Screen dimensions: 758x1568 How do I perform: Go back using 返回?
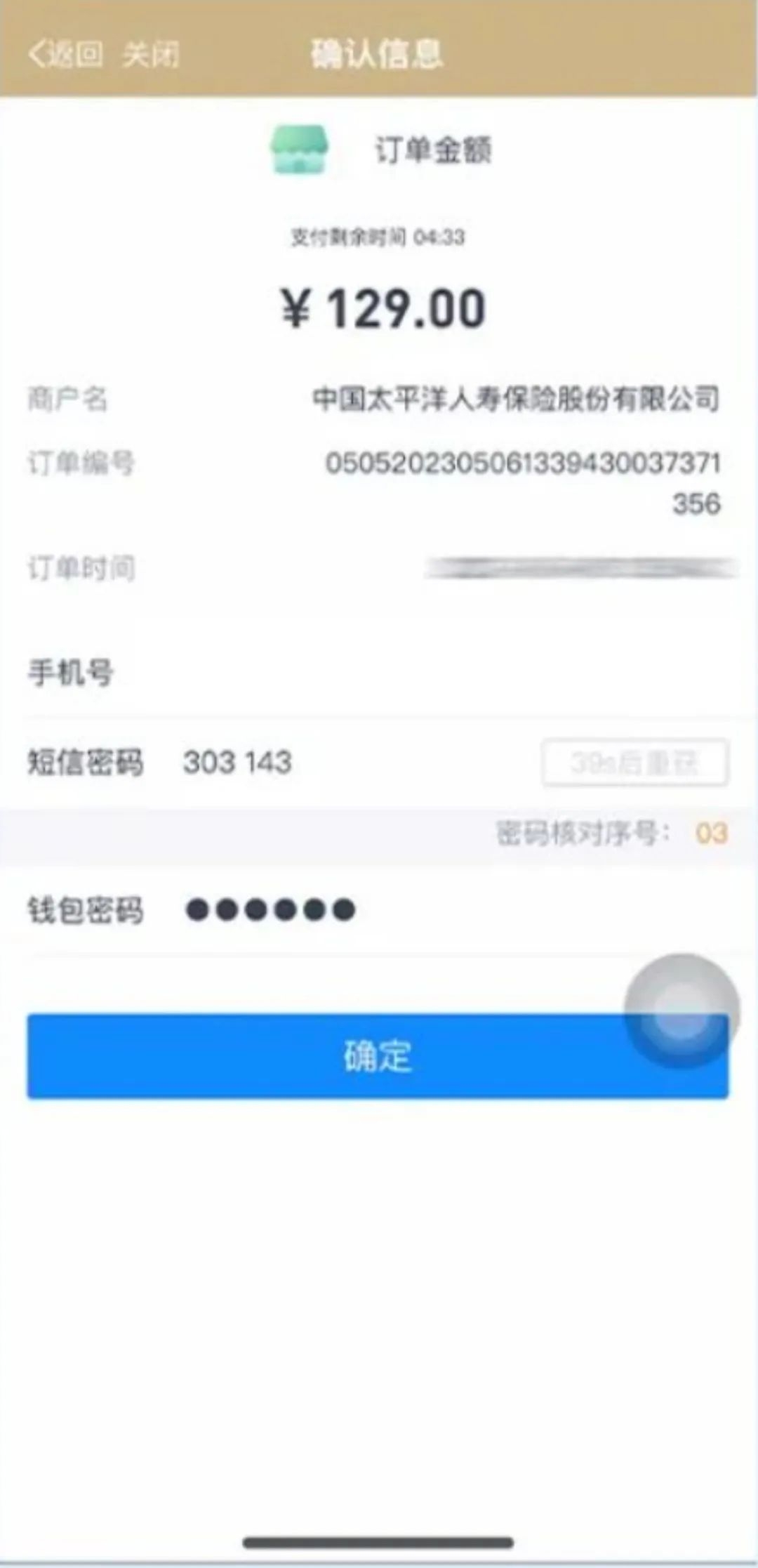[x=65, y=54]
